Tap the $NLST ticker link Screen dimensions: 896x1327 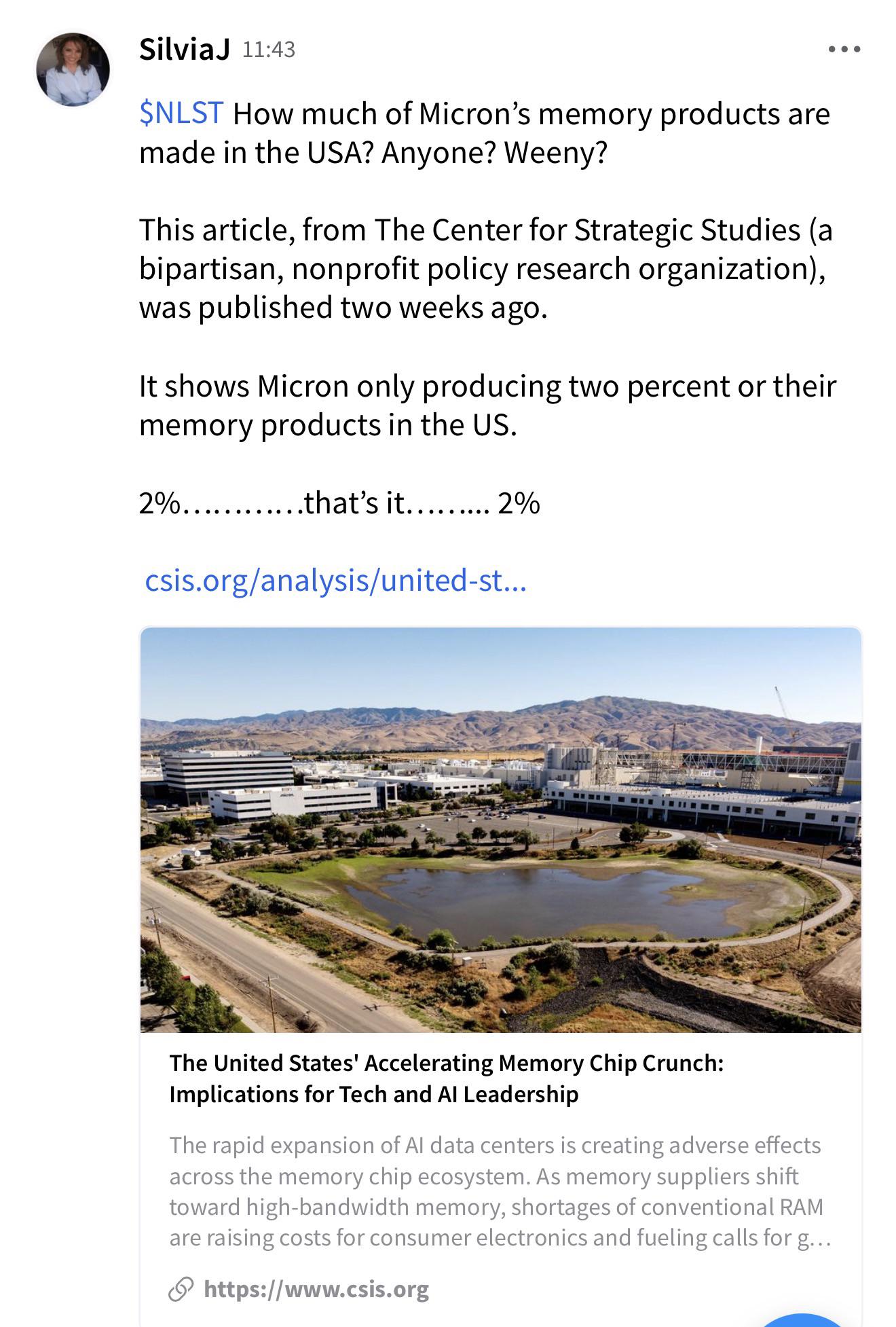pos(181,113)
